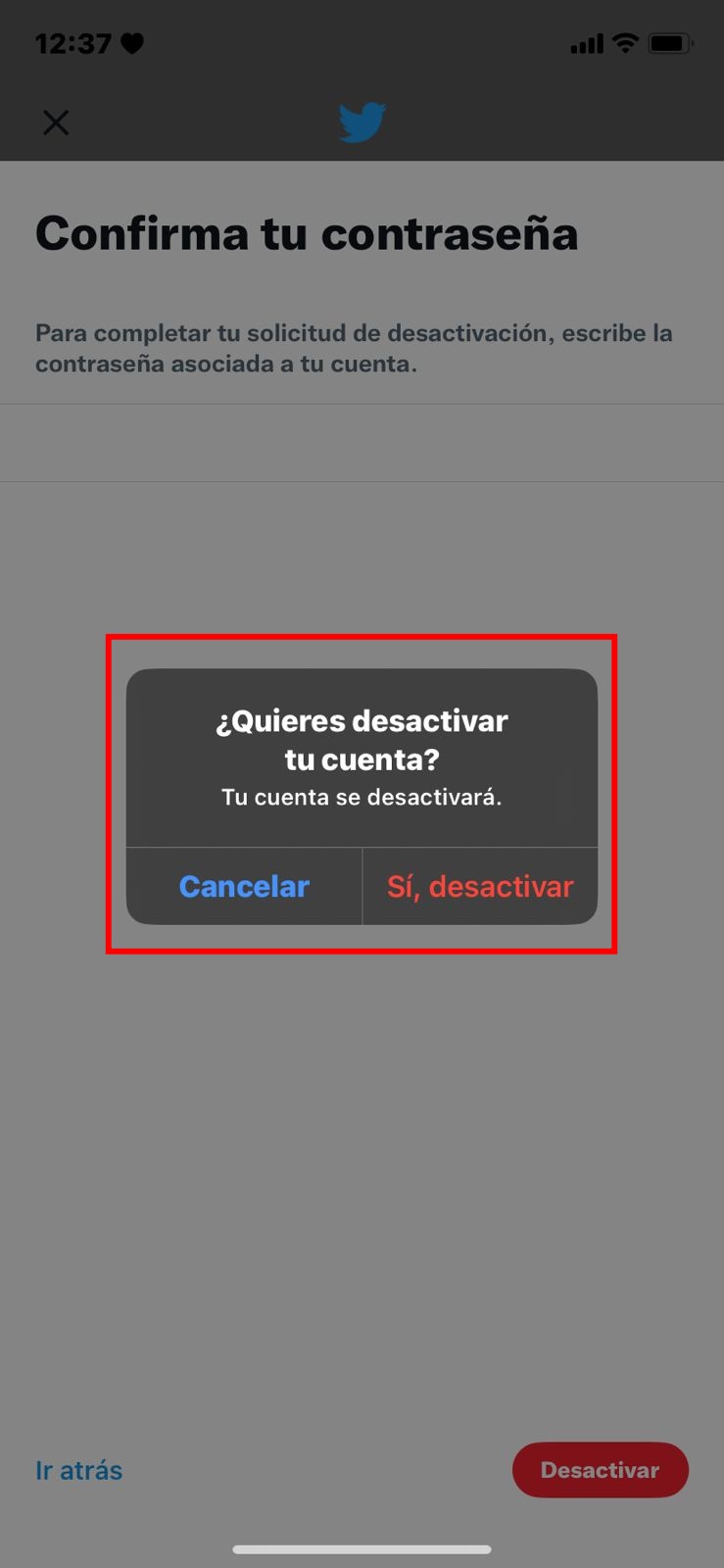This screenshot has height=1568, width=724.
Task: Close the screen with the X icon
Action: pyautogui.click(x=56, y=122)
